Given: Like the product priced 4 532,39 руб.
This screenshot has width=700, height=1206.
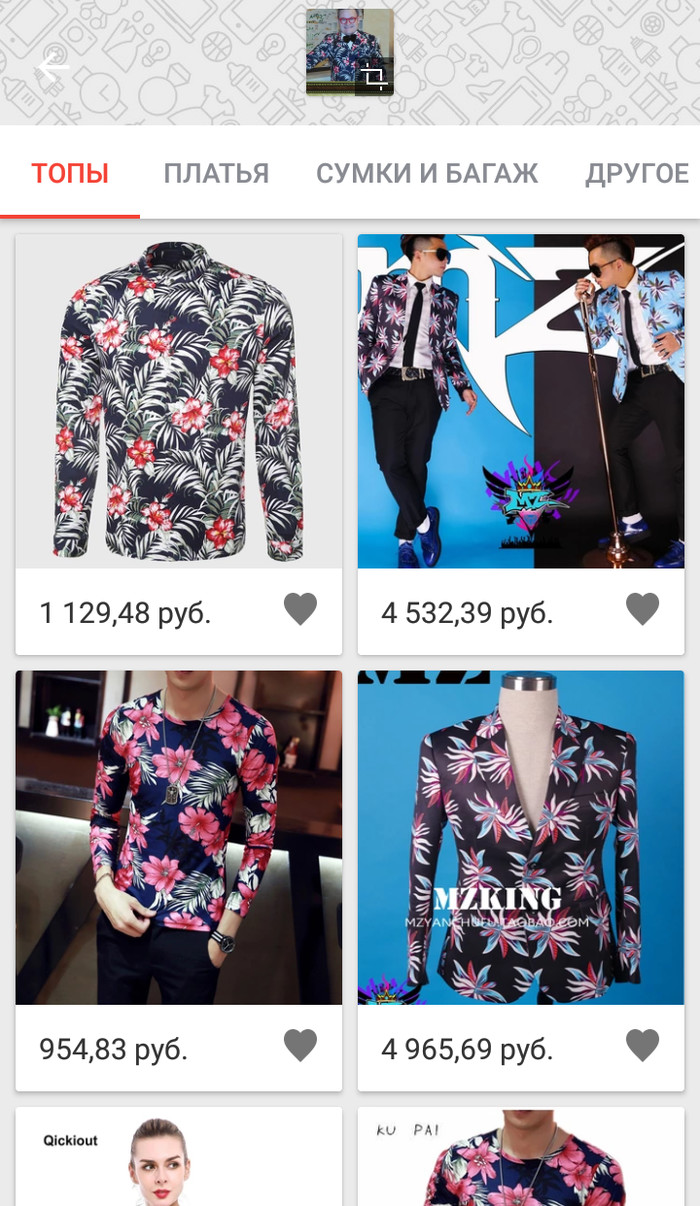Looking at the screenshot, I should coord(642,609).
